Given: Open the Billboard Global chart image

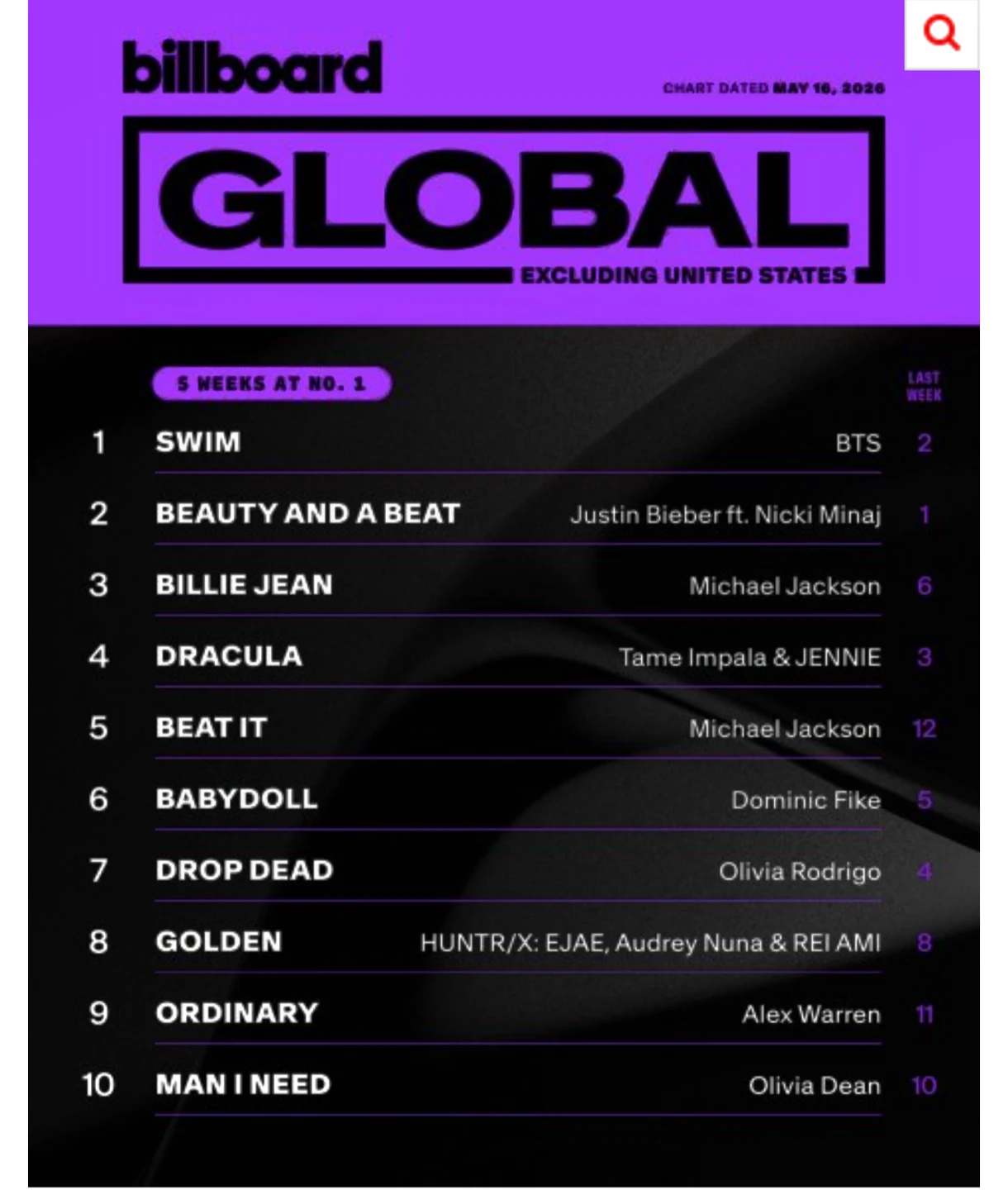Looking at the screenshot, I should (504, 593).
